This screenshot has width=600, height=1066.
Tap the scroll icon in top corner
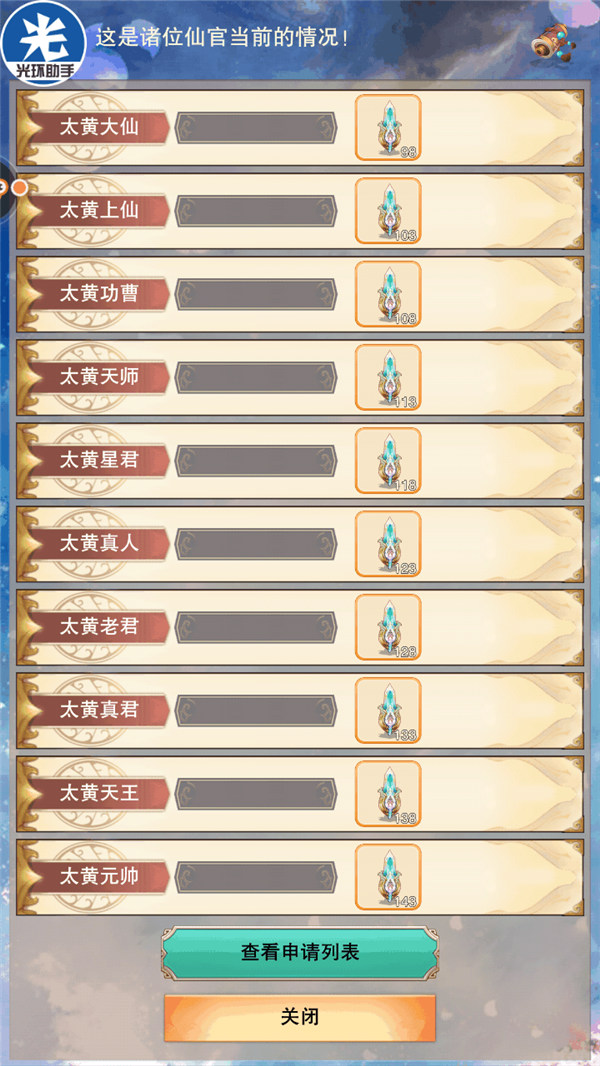click(x=556, y=43)
